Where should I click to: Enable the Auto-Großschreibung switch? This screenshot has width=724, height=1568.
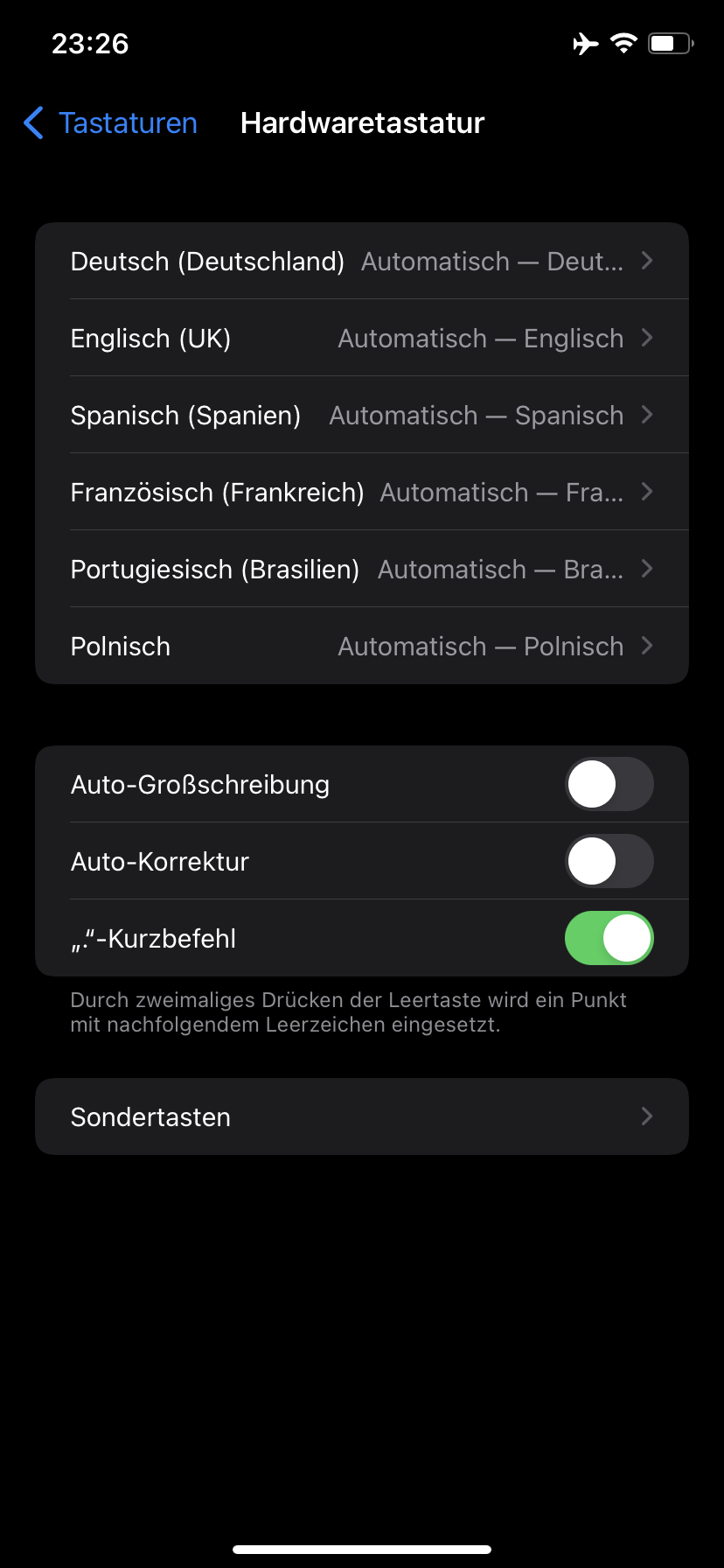pos(609,784)
